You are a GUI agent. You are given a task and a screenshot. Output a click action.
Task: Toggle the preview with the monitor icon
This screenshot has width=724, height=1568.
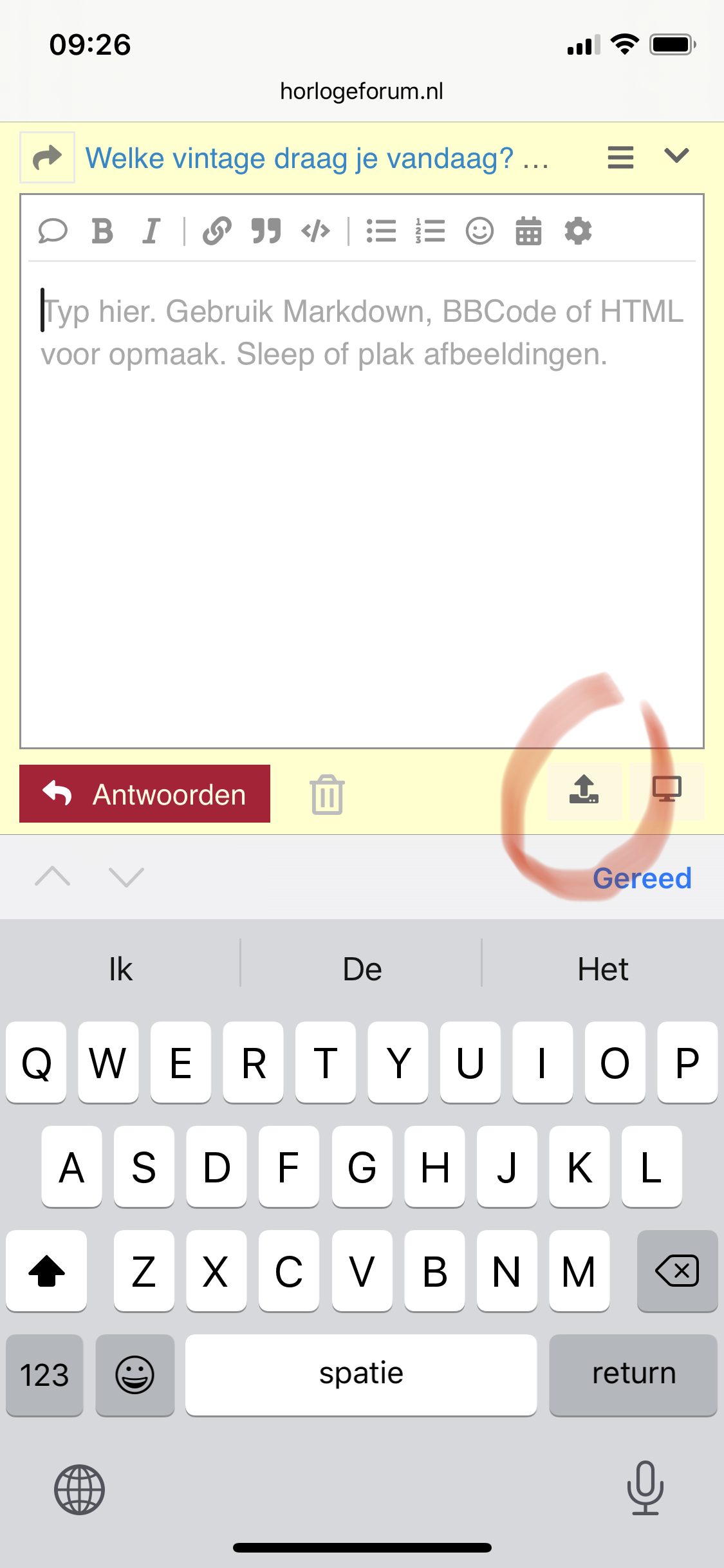click(x=667, y=790)
